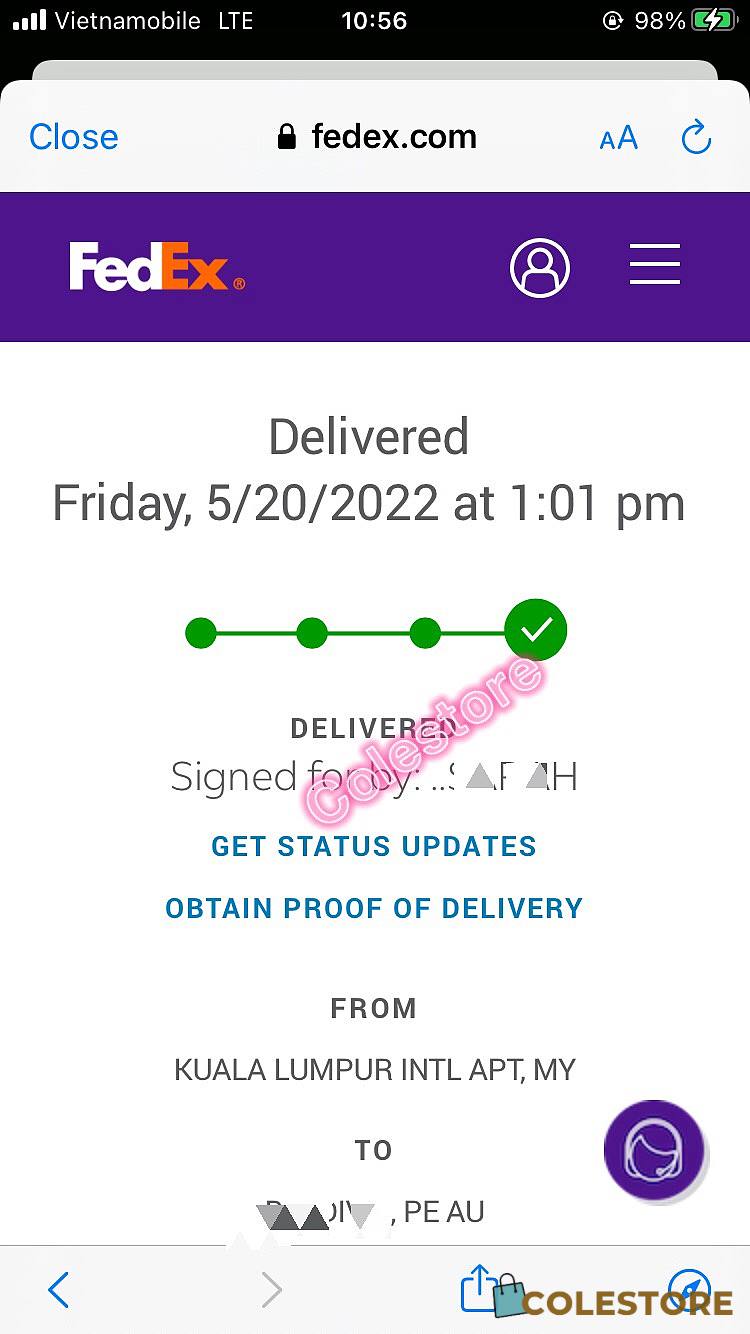Select OBTAIN PROOF OF DELIVERY

pos(374,908)
